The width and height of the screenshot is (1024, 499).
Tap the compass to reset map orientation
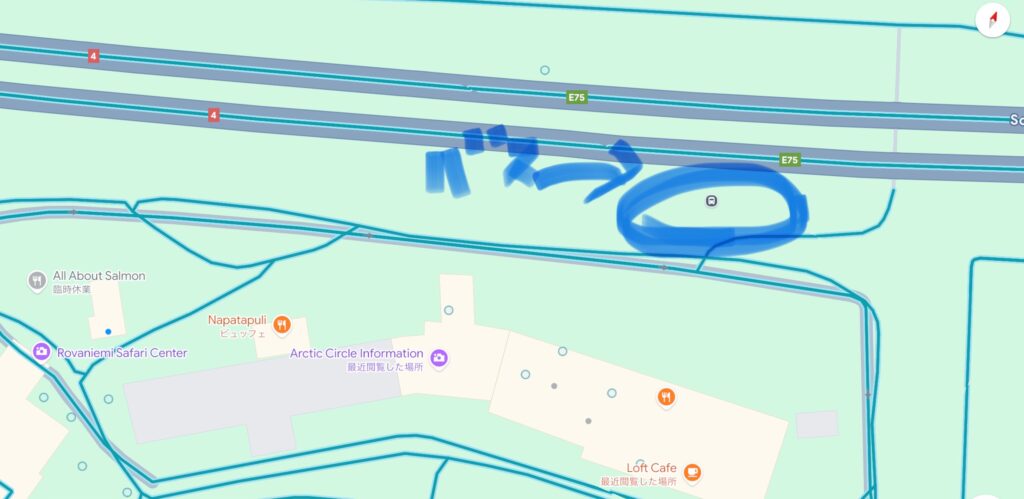coord(993,20)
